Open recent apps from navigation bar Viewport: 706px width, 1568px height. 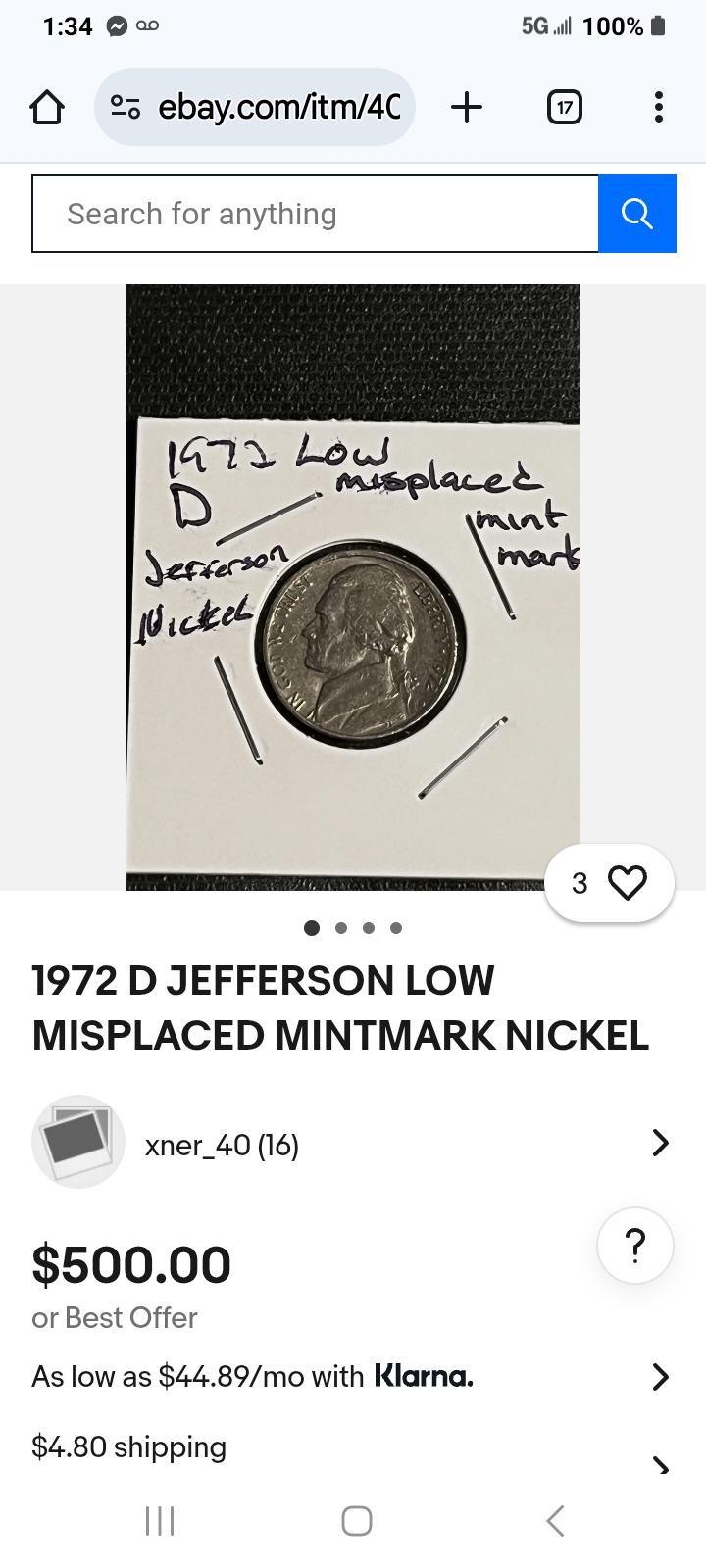click(160, 1521)
